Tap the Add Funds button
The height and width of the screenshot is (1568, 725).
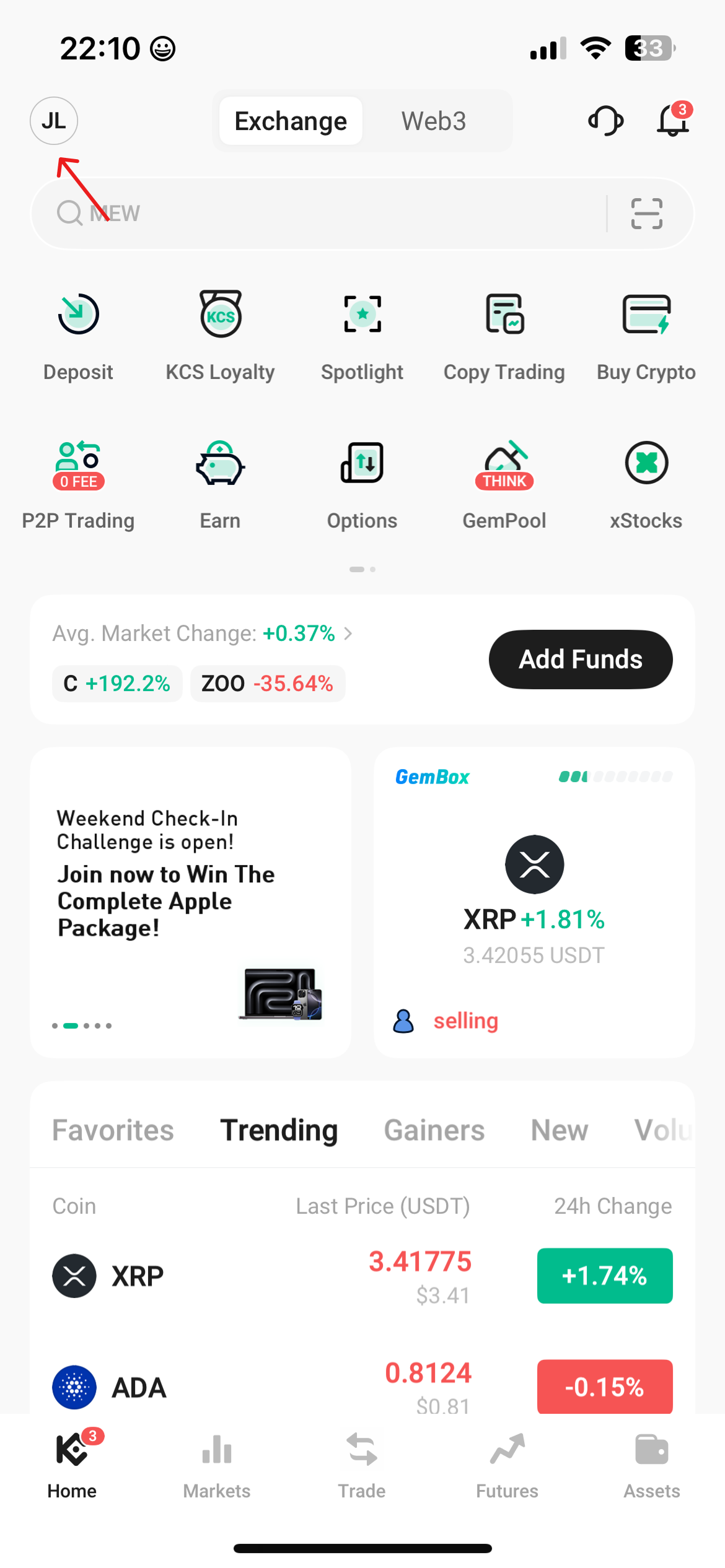[x=580, y=660]
